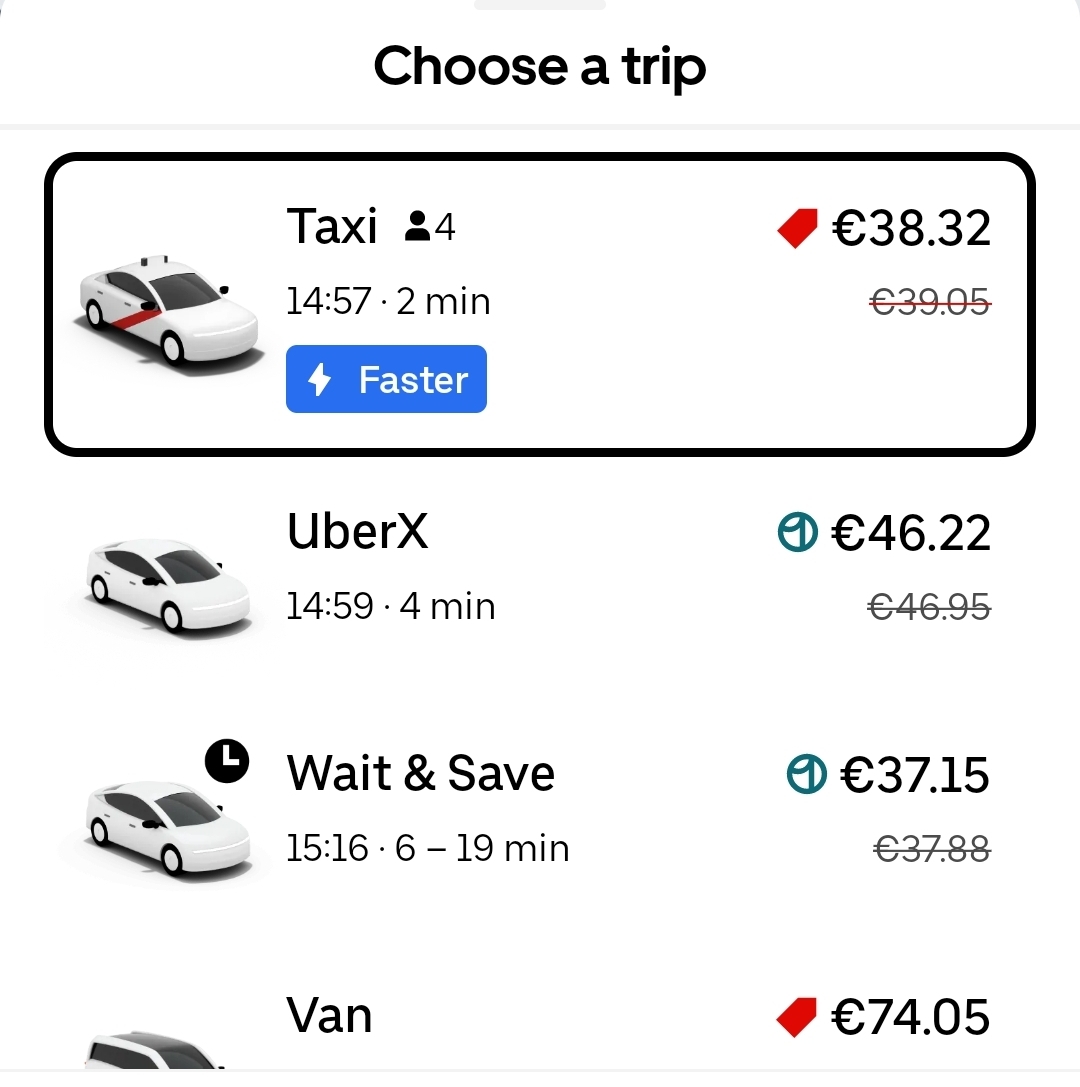
Task: Select the Taxi ride option
Action: (540, 305)
